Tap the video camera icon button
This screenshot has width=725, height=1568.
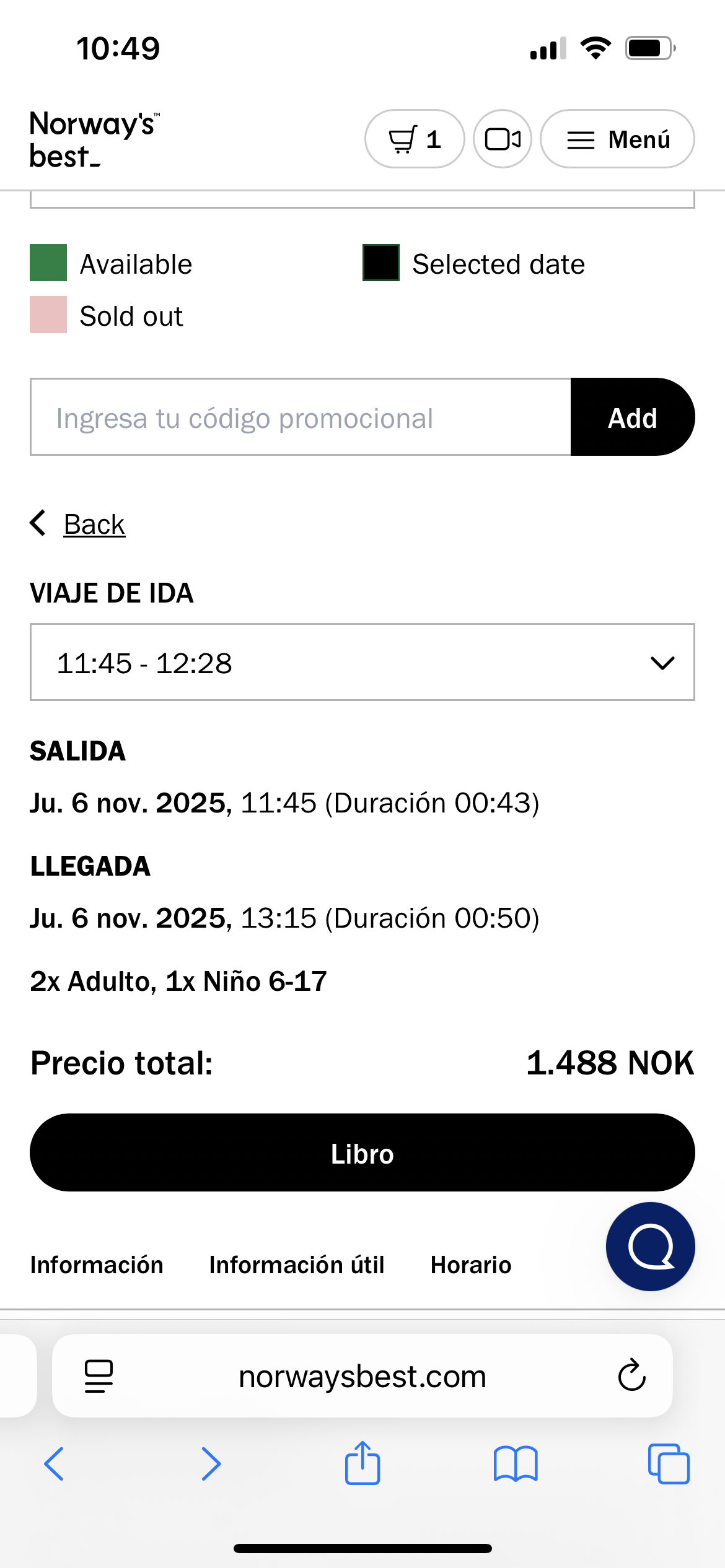(502, 139)
